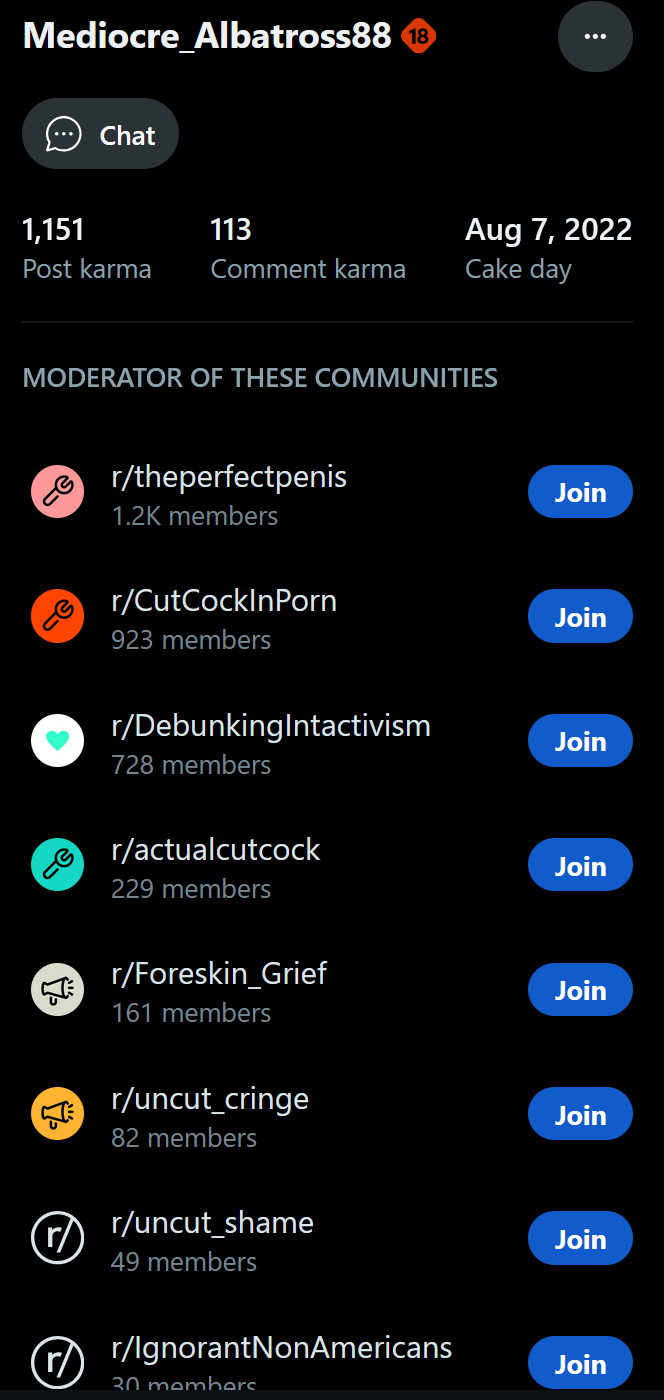Viewport: 664px width, 1400px height.
Task: Tap Join beside r/uncut_cringe
Action: 580,1114
